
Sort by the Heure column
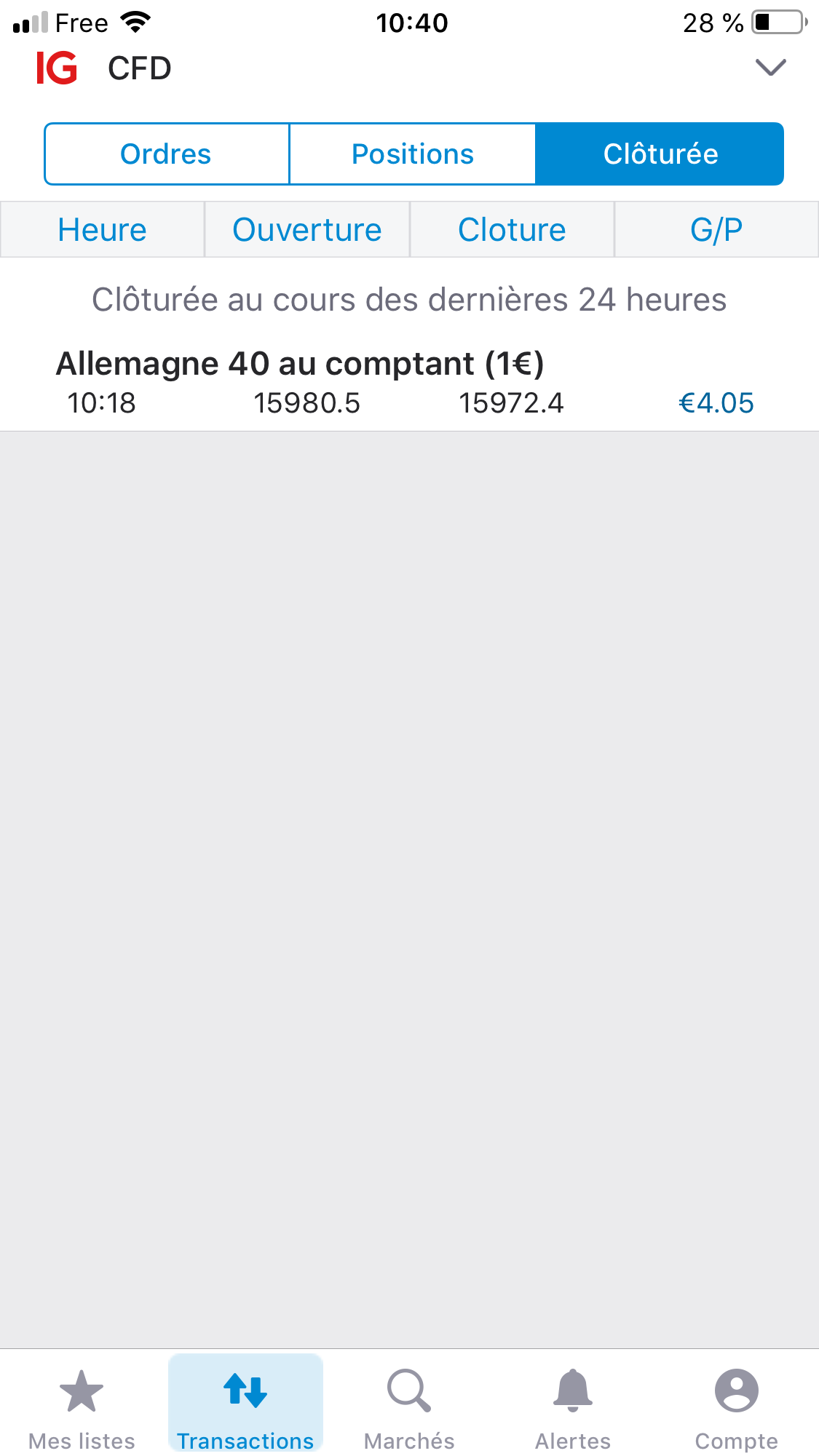(102, 230)
